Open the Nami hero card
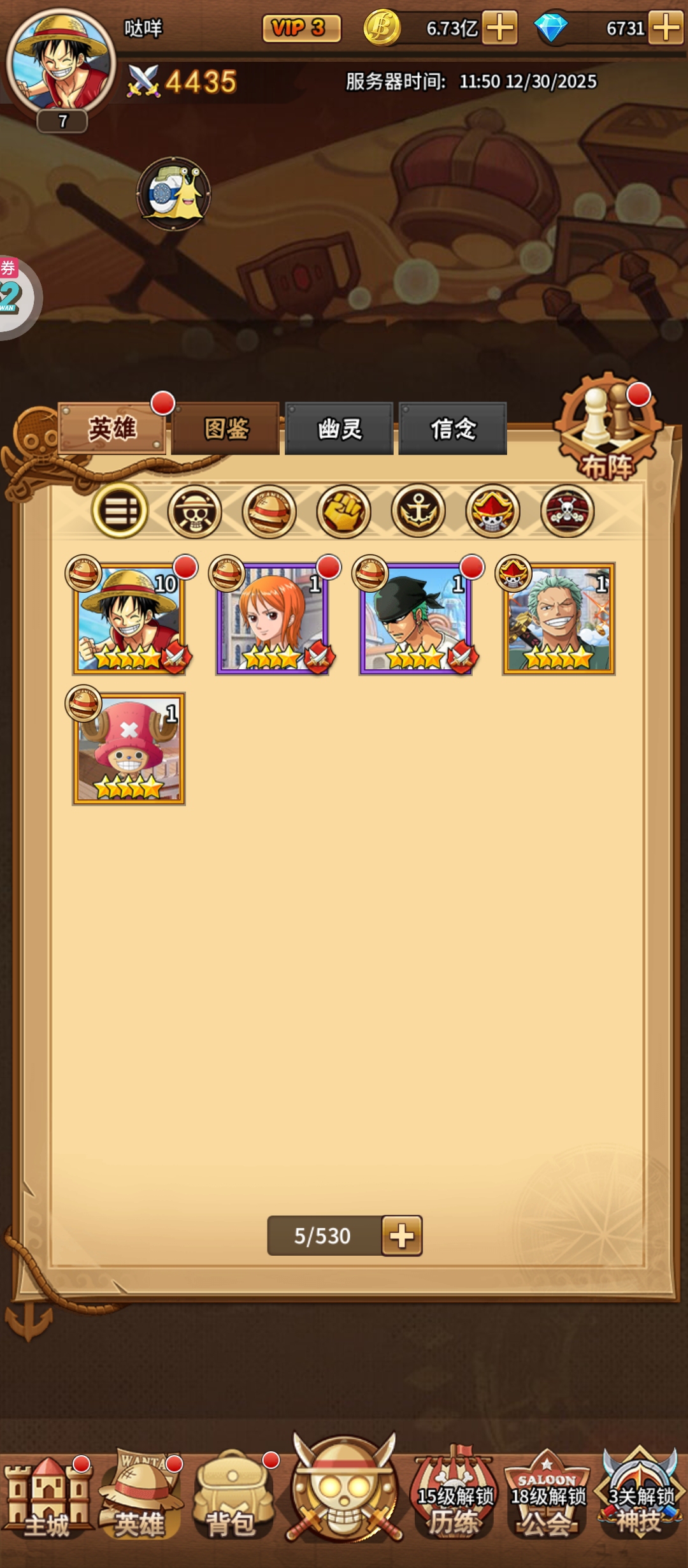 273,618
